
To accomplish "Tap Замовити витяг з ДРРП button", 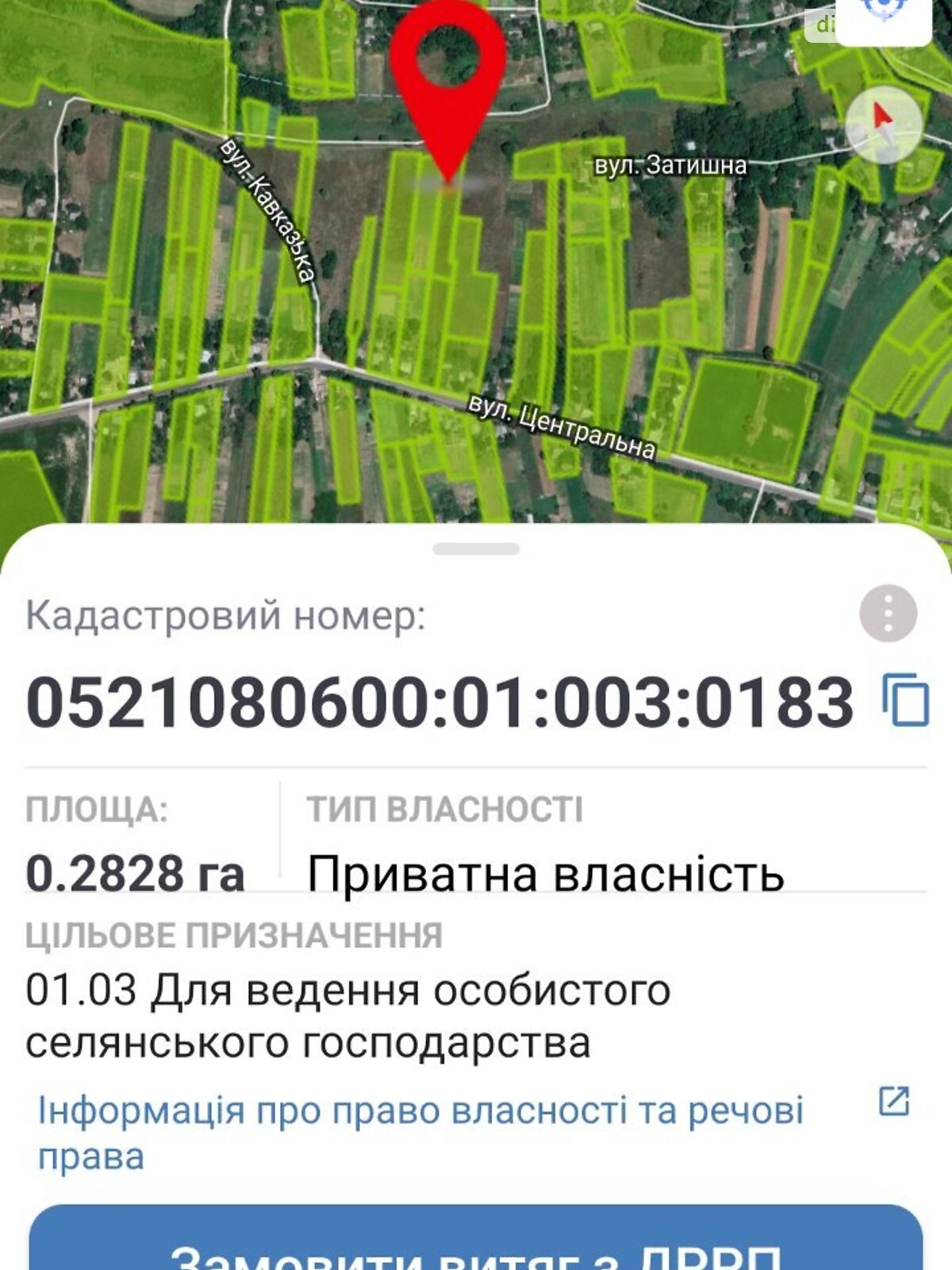I will (x=476, y=1242).
